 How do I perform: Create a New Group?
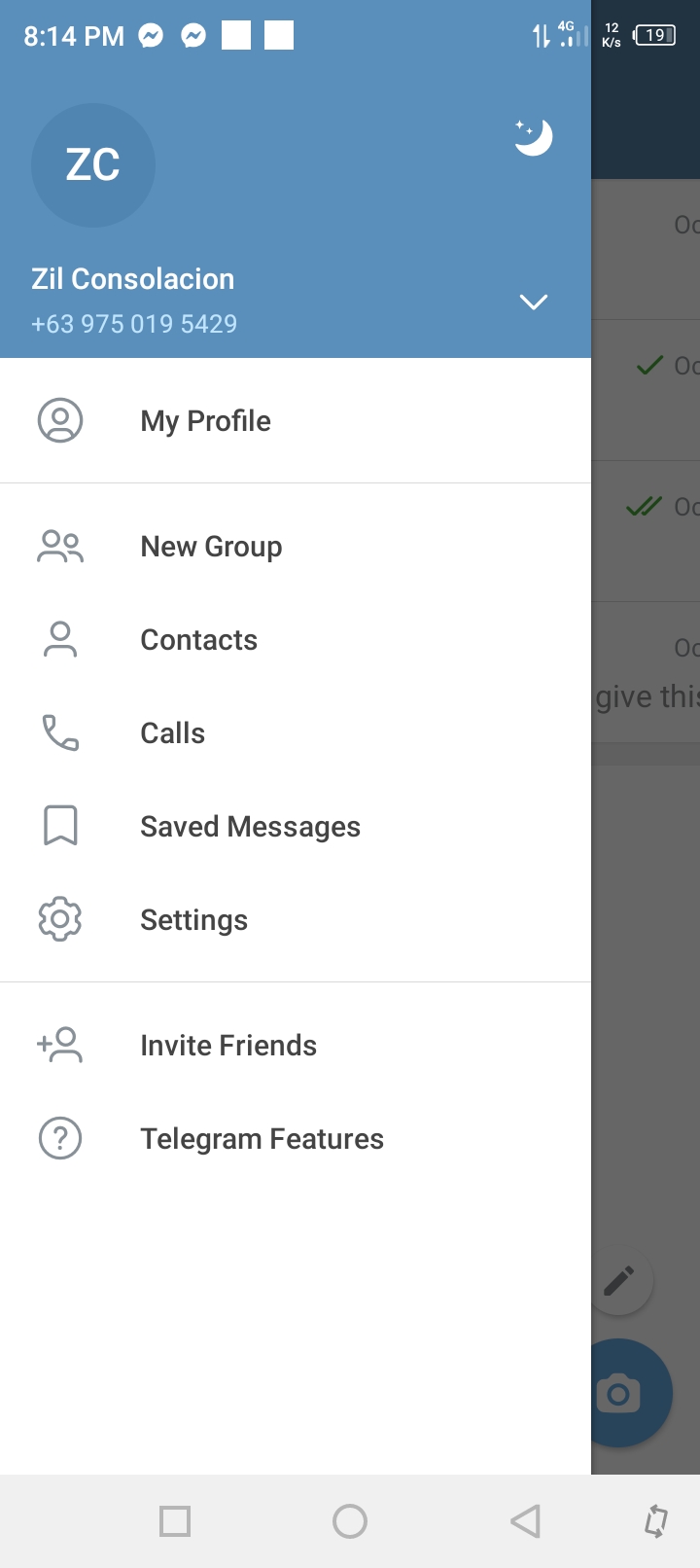[x=211, y=547]
